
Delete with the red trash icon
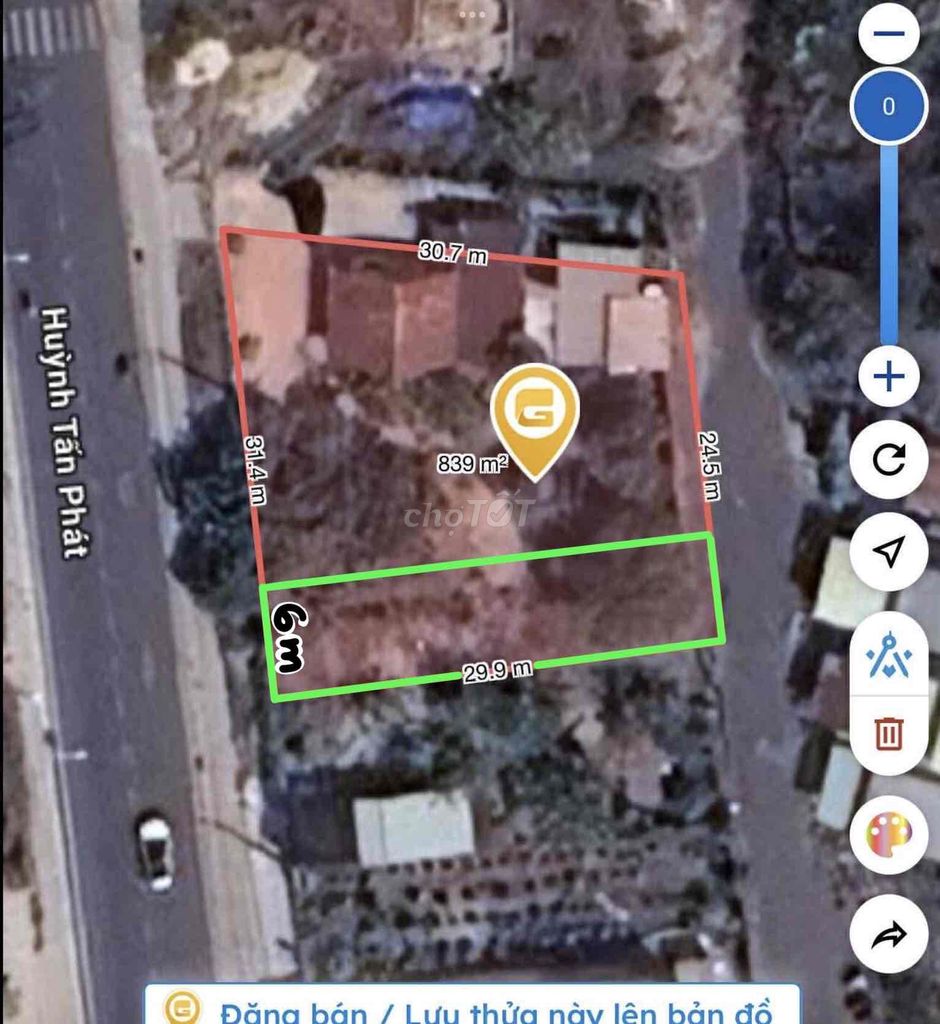888,734
